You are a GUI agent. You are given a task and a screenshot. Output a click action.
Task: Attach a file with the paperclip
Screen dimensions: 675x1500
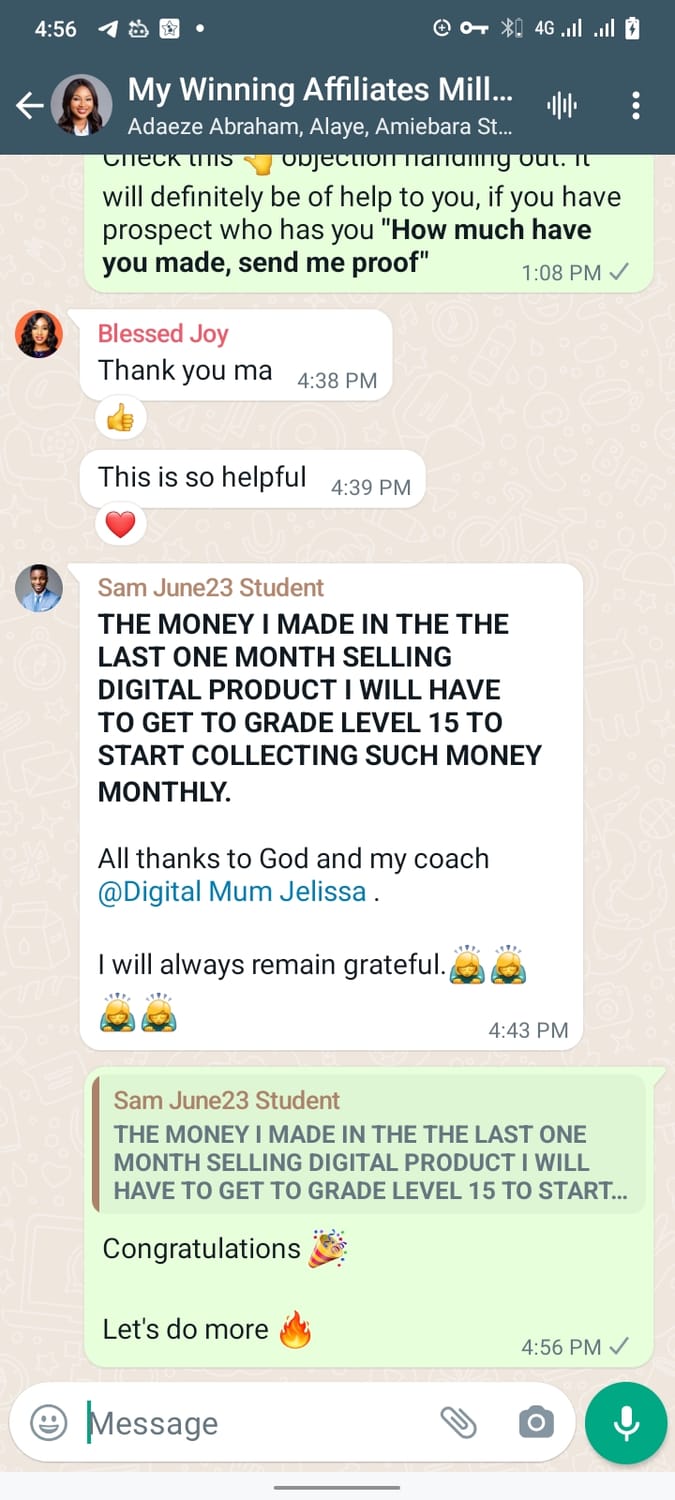(459, 1422)
